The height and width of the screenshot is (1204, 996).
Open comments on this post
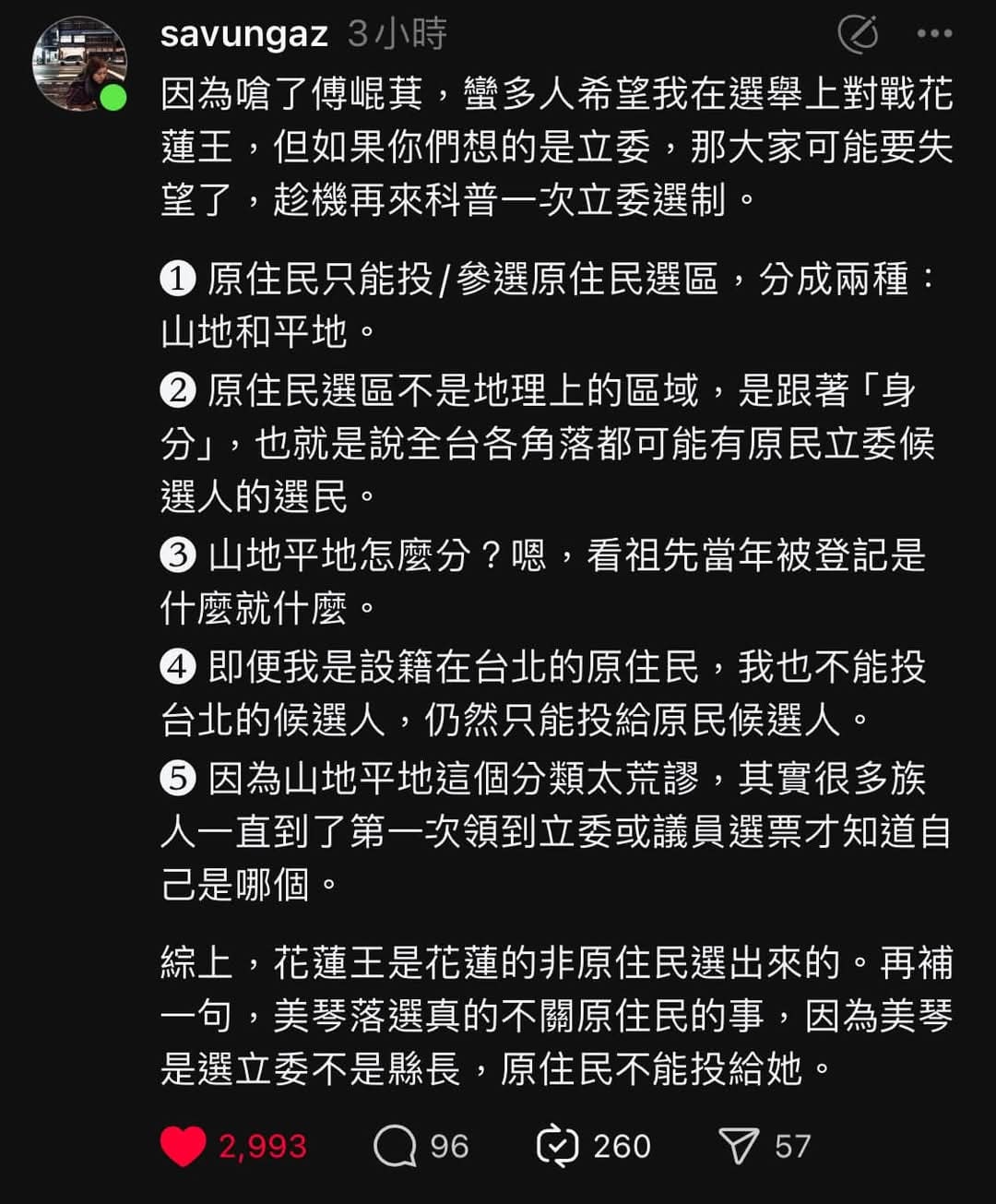(x=395, y=1146)
